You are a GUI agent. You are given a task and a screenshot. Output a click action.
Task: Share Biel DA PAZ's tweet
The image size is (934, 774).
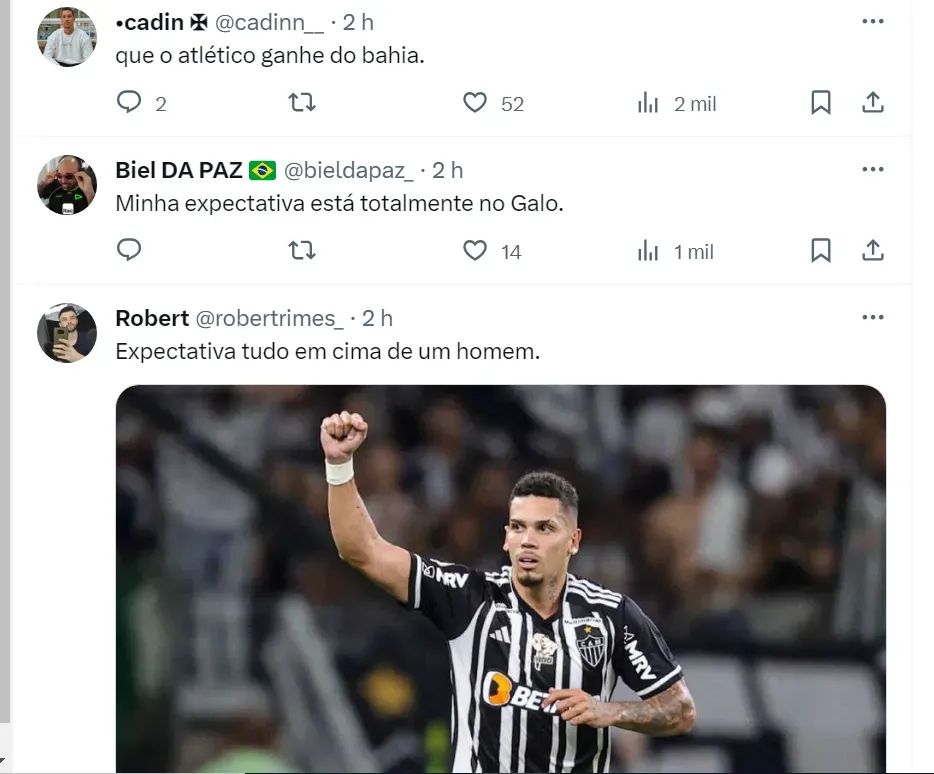872,250
